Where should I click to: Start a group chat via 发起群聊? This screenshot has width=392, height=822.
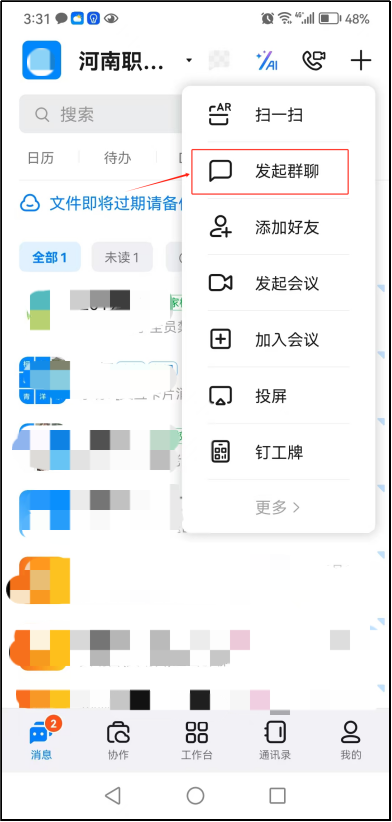(x=278, y=171)
